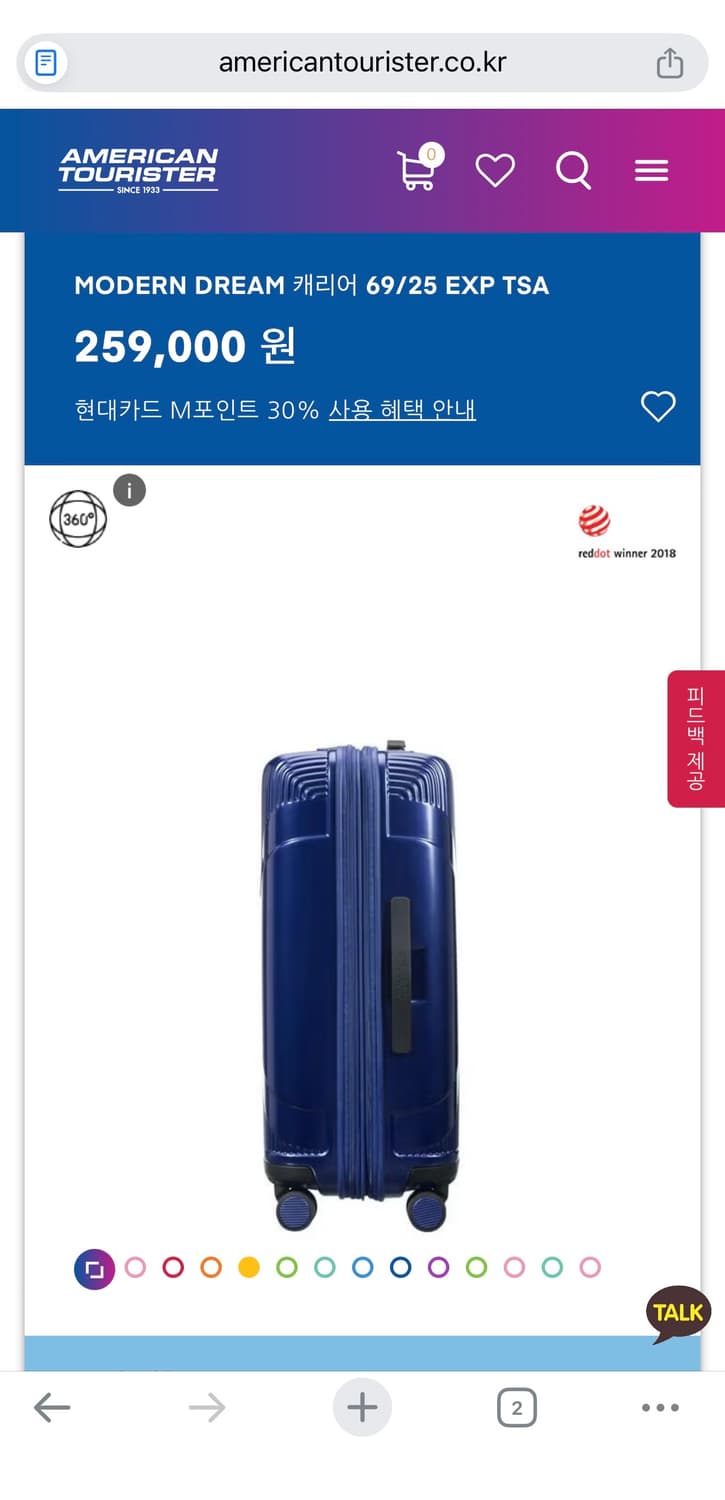Tap the address bar showing americantourister.co.kr
725x1500 pixels.
pos(362,62)
